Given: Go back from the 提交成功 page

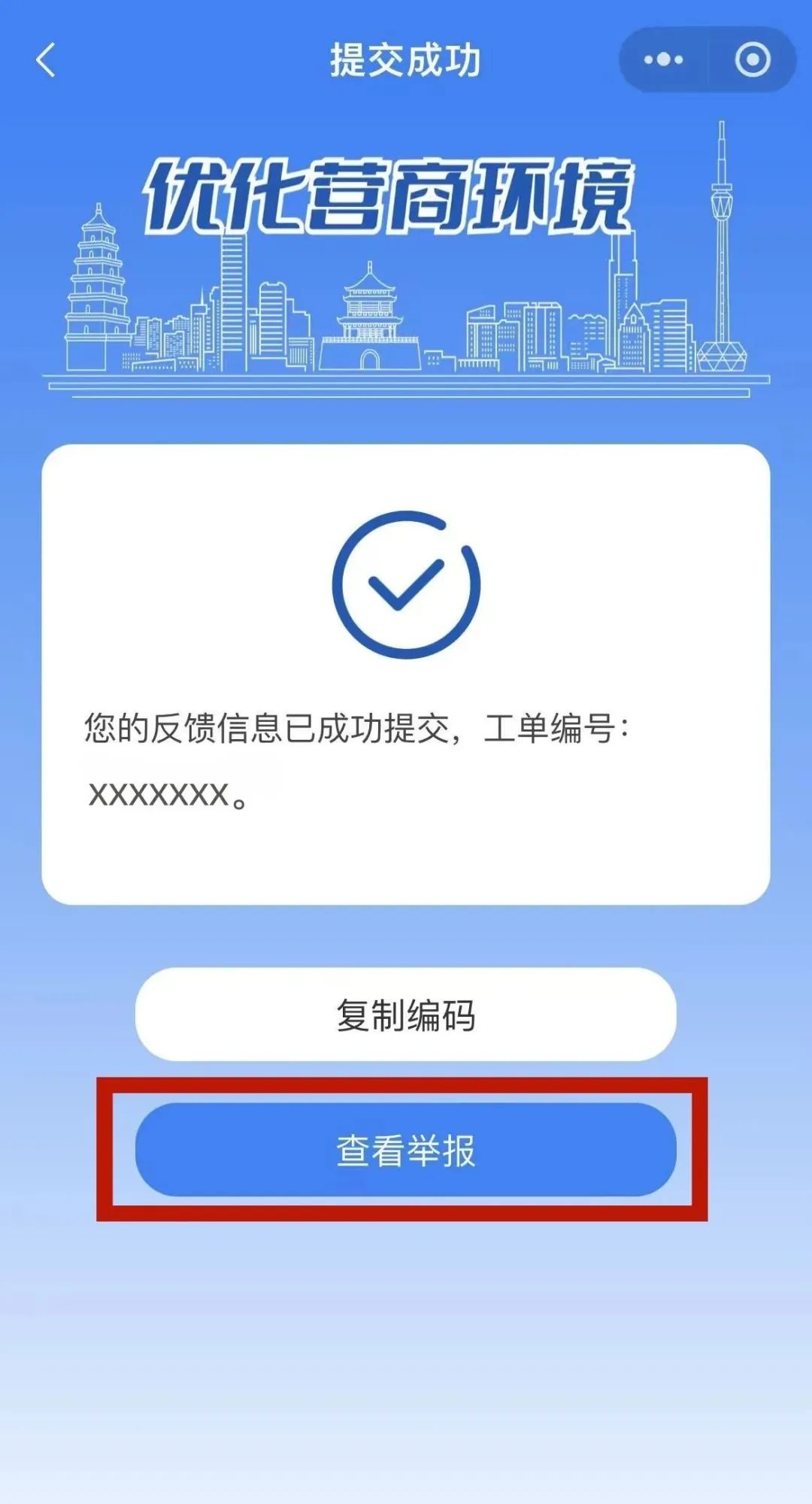Looking at the screenshot, I should (x=46, y=60).
